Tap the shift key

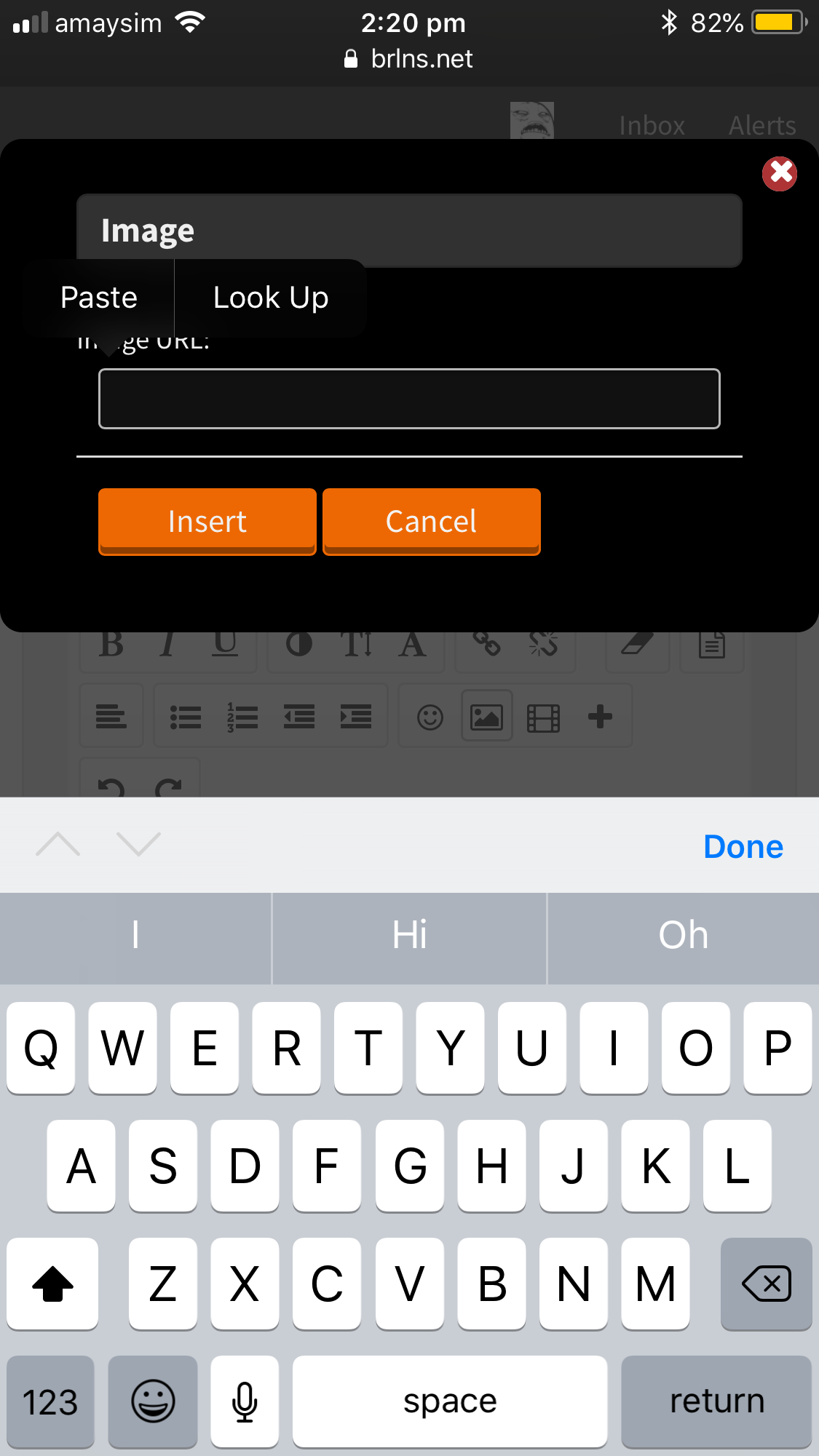(x=52, y=1284)
